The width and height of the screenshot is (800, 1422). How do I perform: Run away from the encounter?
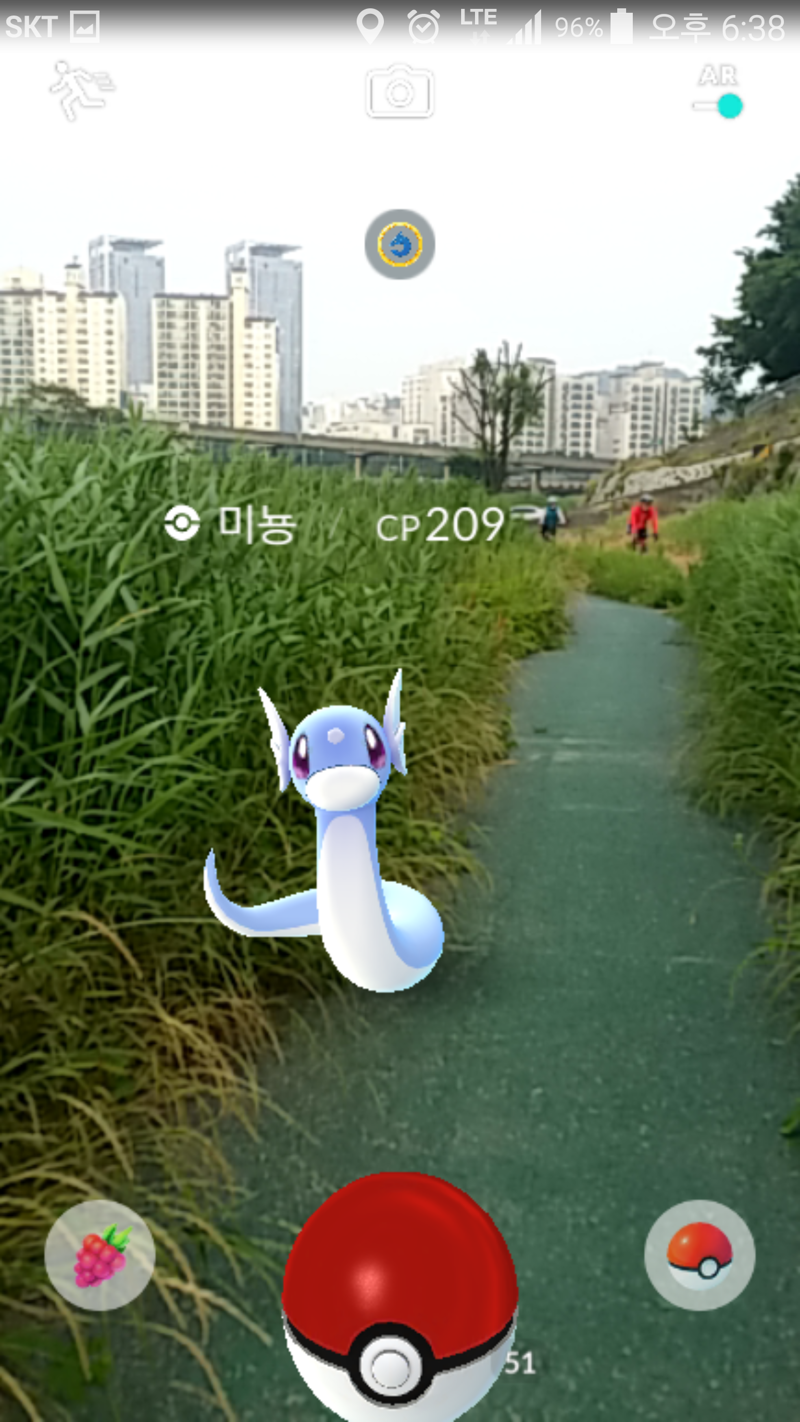point(82,91)
